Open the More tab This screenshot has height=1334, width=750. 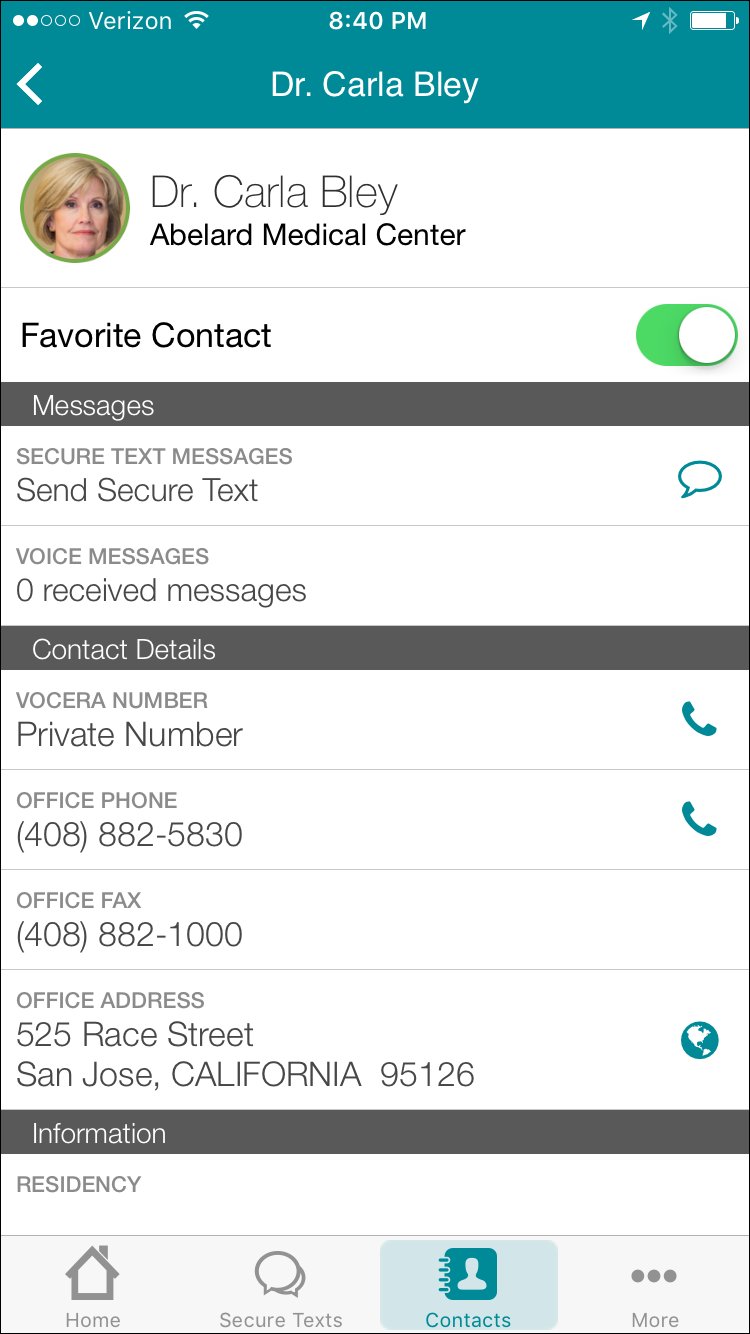pyautogui.click(x=655, y=1286)
